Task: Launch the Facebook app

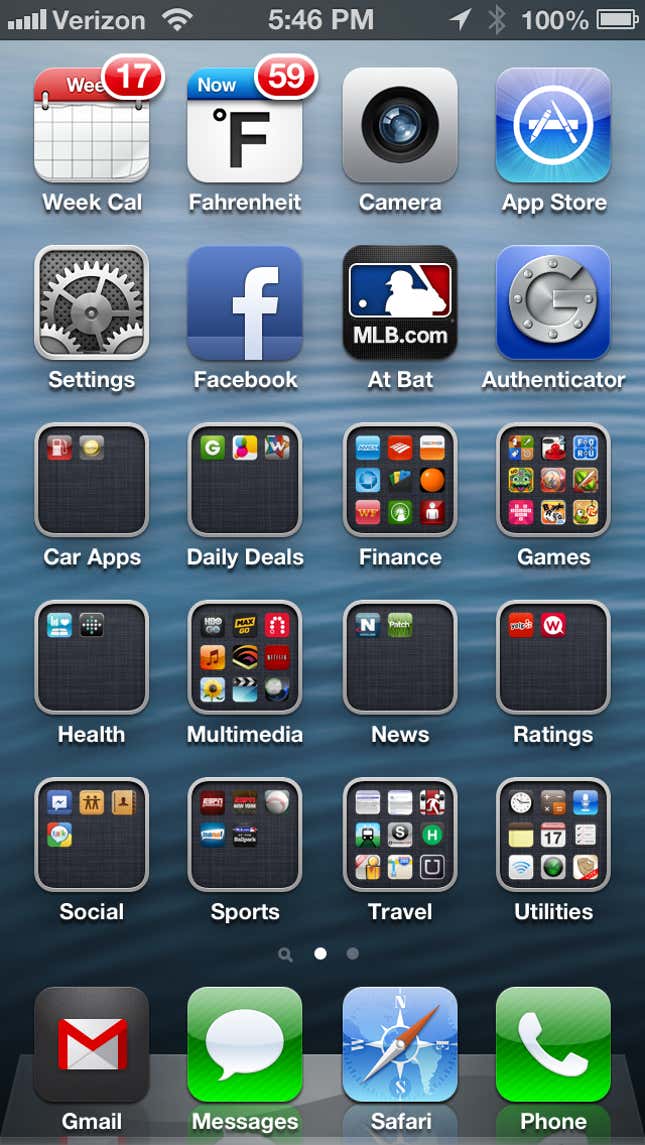Action: [x=245, y=302]
